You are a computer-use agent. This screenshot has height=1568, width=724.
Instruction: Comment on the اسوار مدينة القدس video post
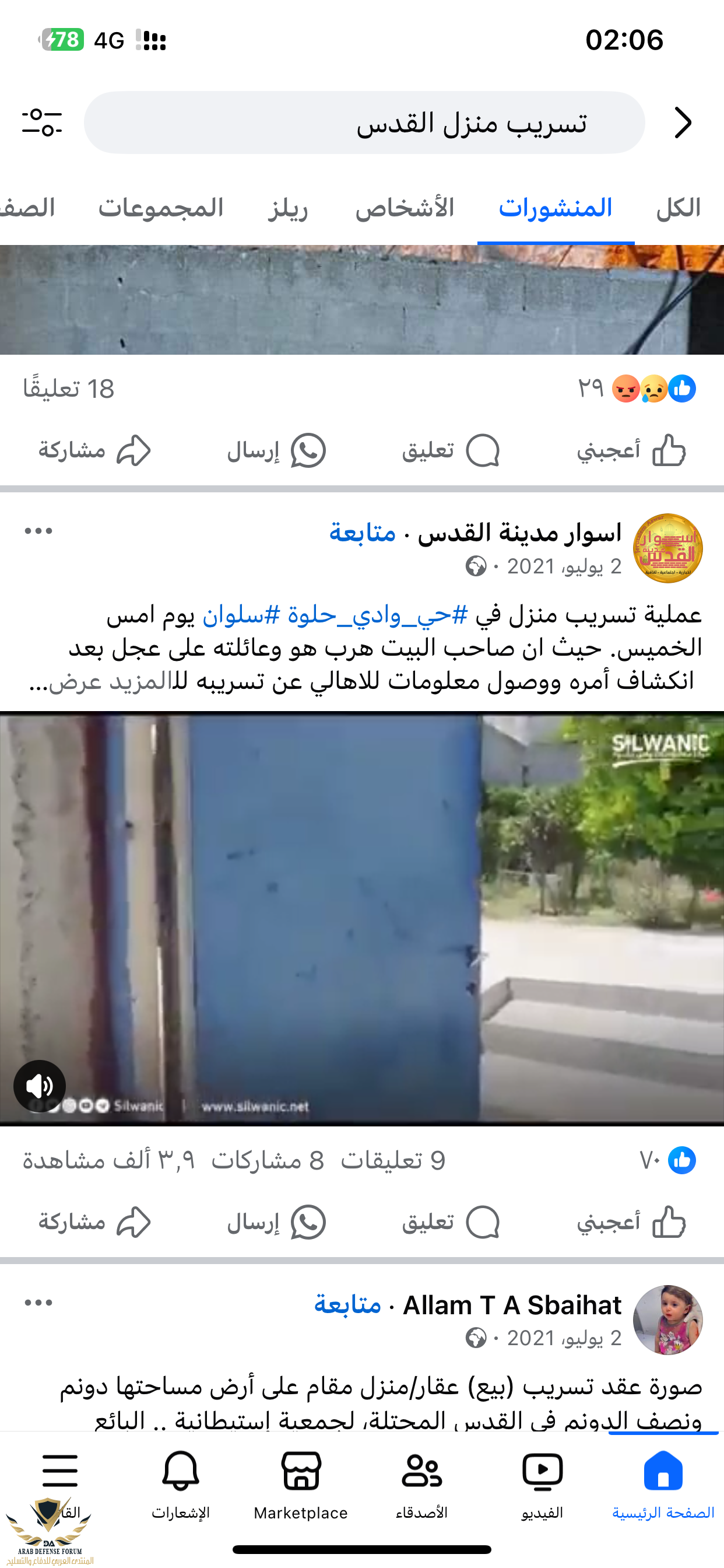tap(451, 1222)
